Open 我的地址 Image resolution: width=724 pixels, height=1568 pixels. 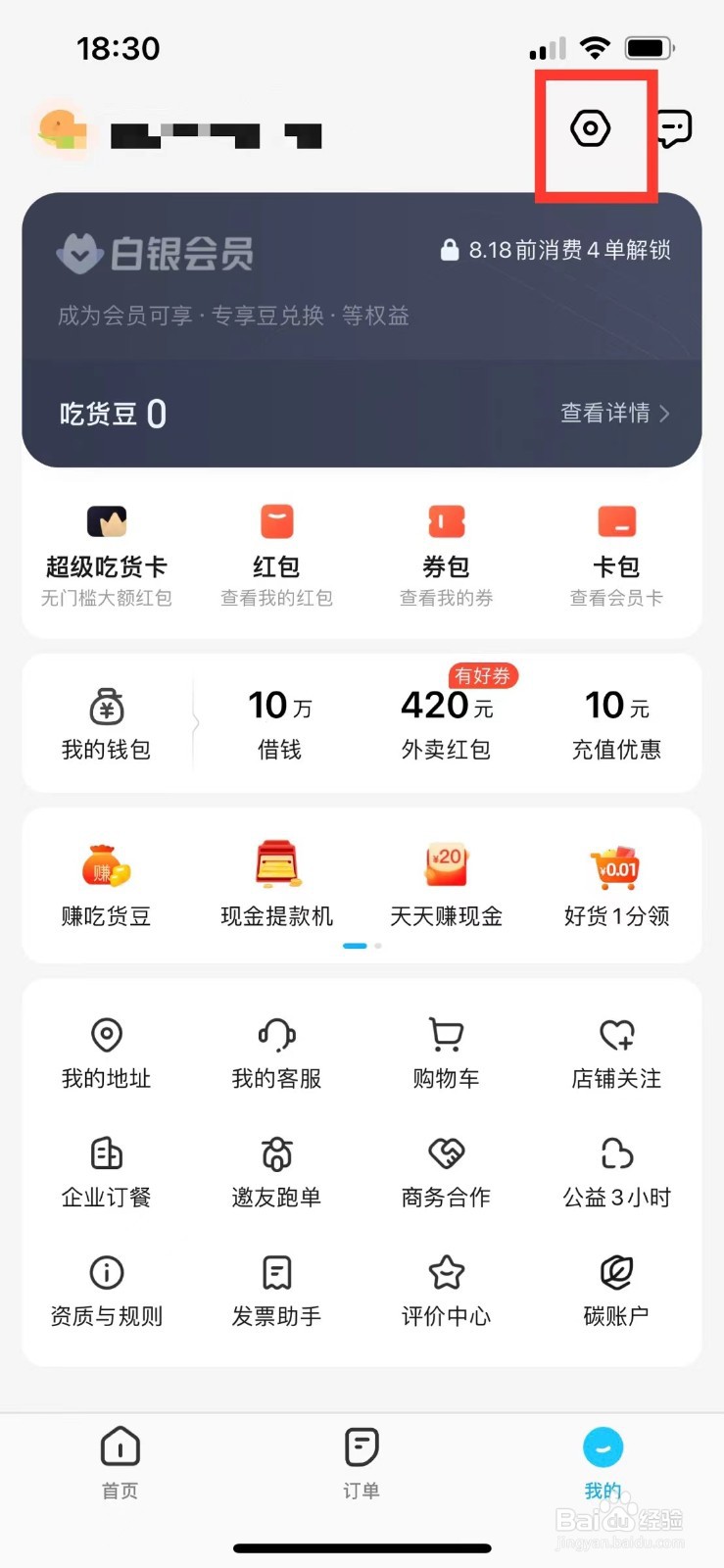pyautogui.click(x=106, y=1052)
